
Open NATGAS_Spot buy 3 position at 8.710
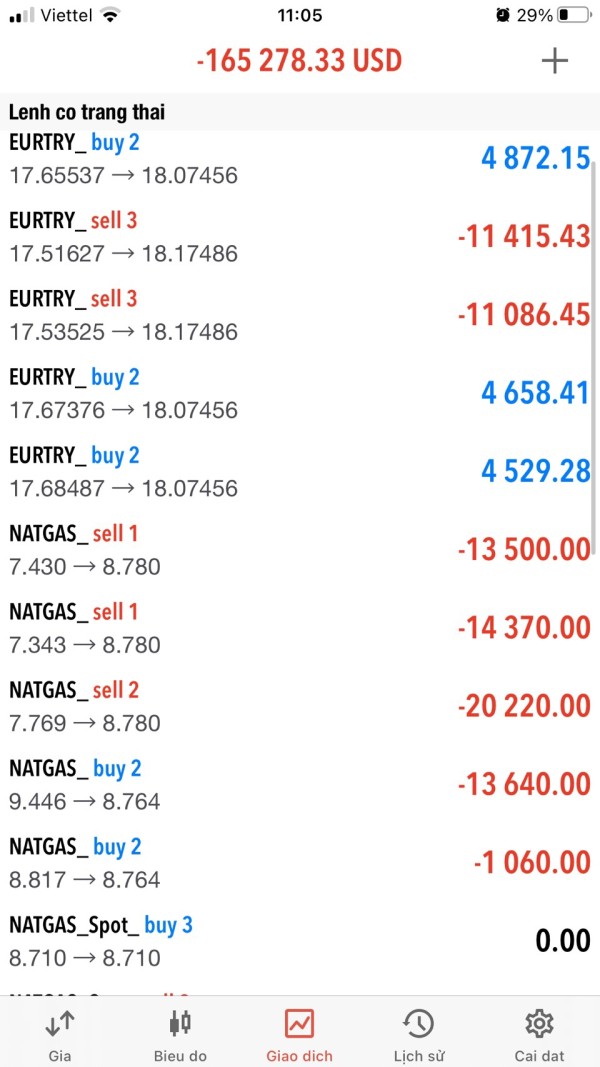pos(299,941)
